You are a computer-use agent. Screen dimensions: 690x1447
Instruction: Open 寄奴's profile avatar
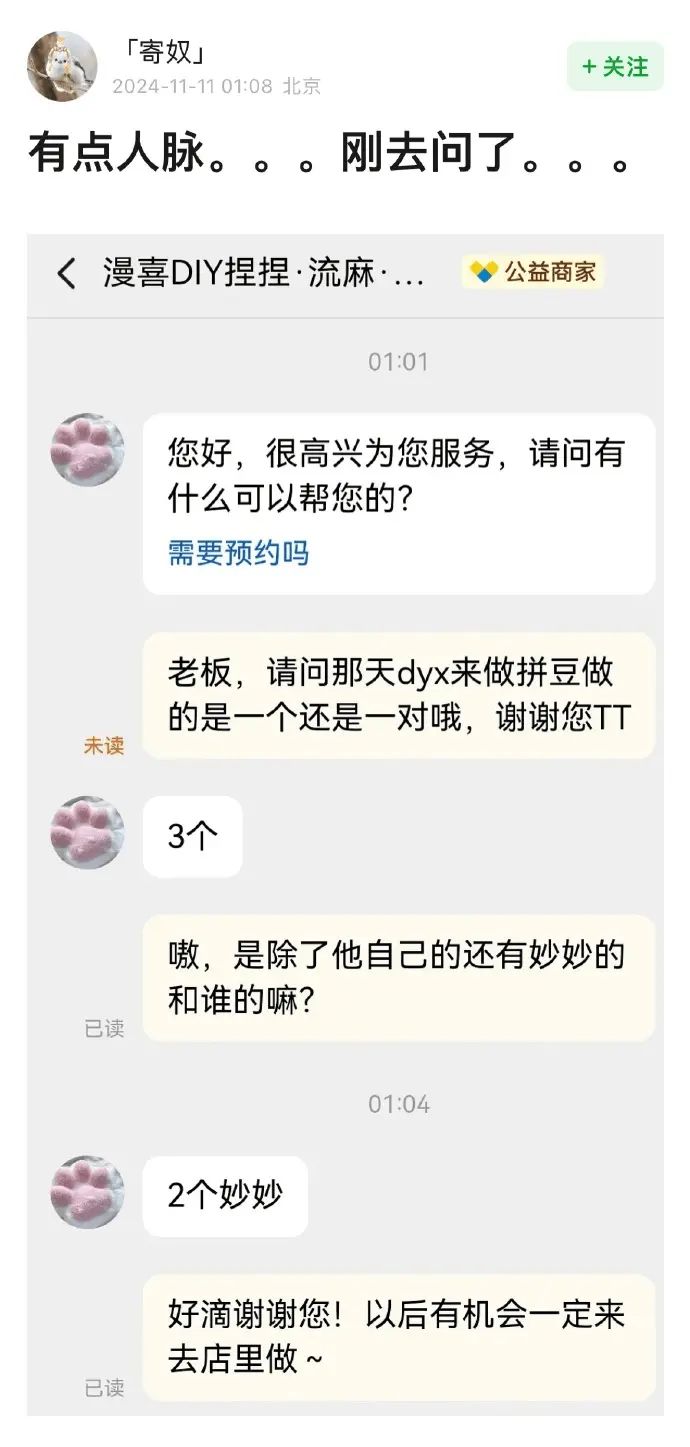[62, 66]
